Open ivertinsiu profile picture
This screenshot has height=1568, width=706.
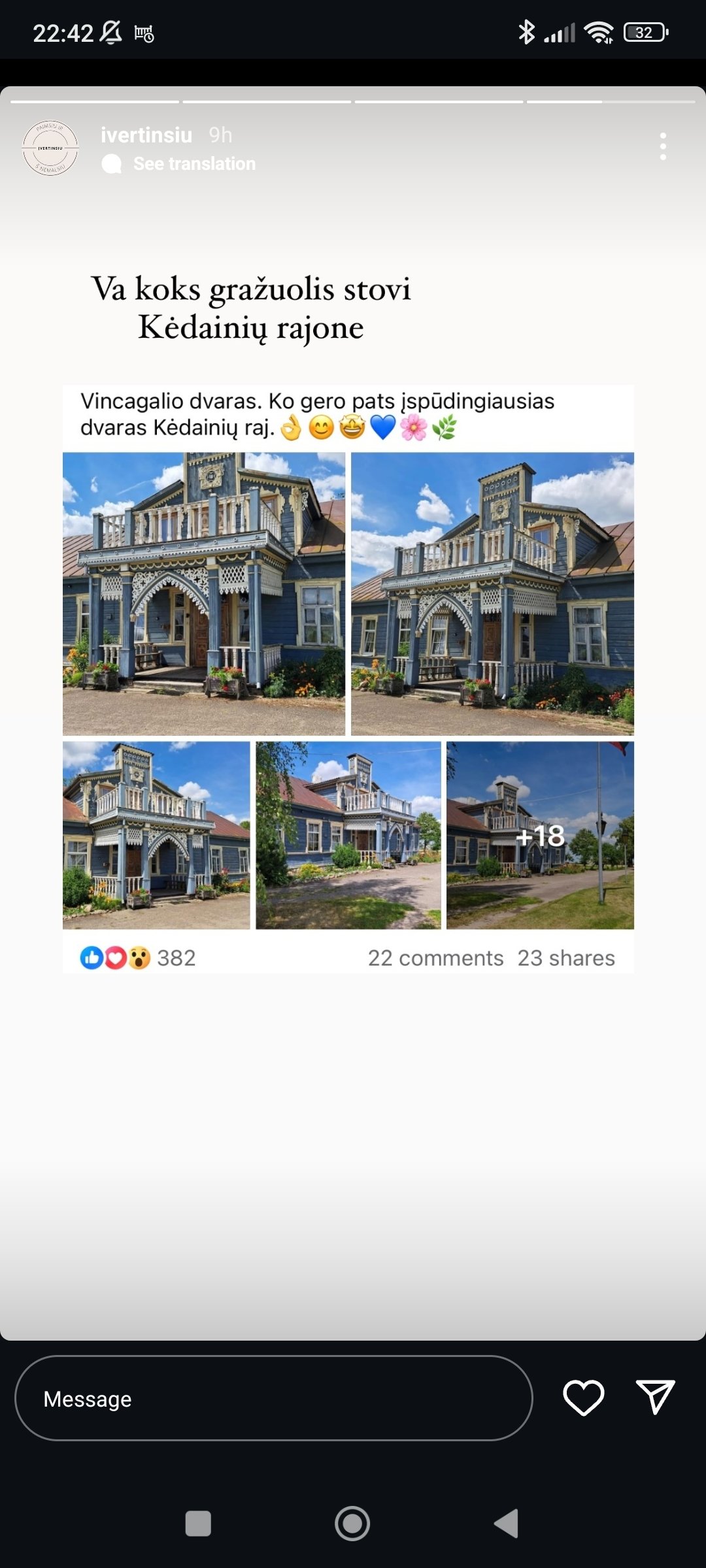pyautogui.click(x=50, y=148)
